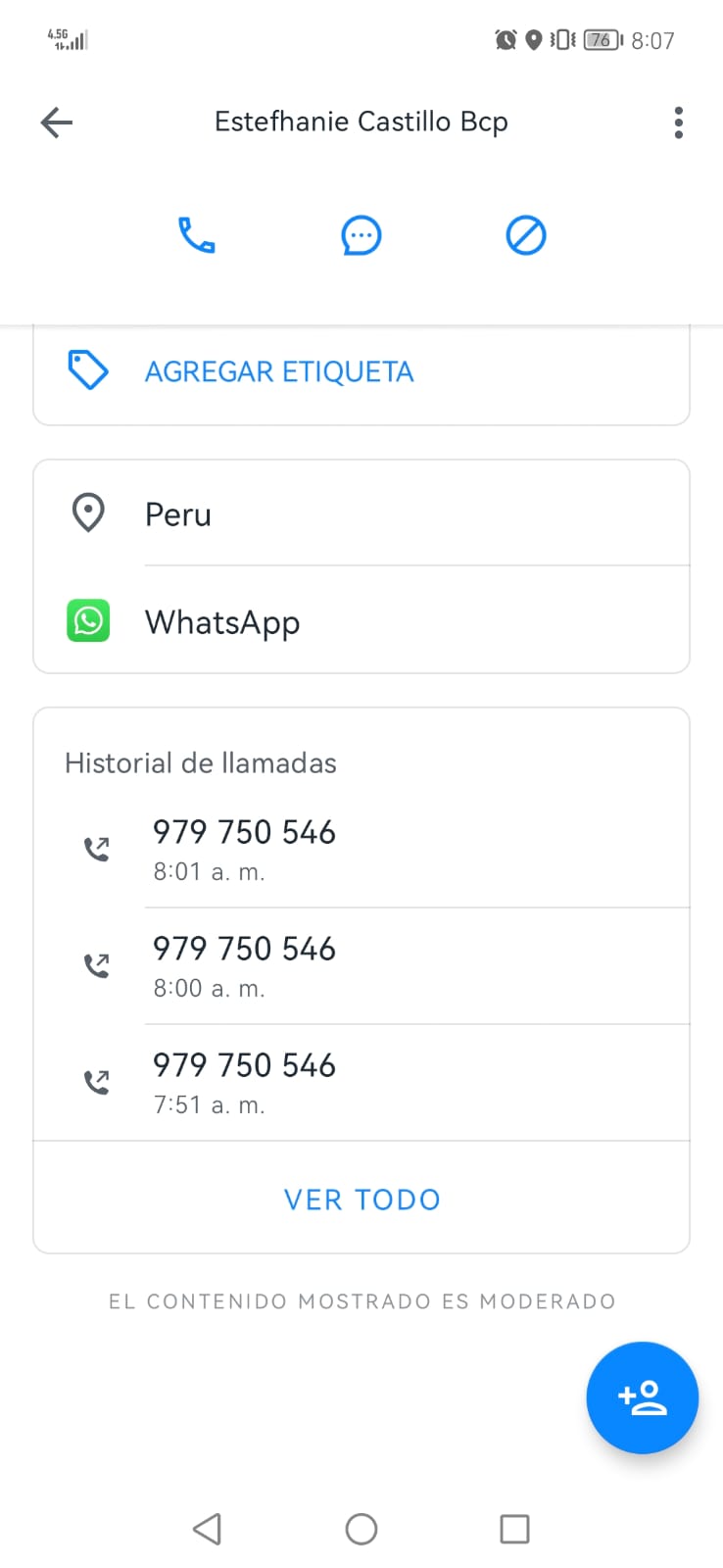Open the Peru location row
This screenshot has width=723, height=1568.
(x=361, y=514)
